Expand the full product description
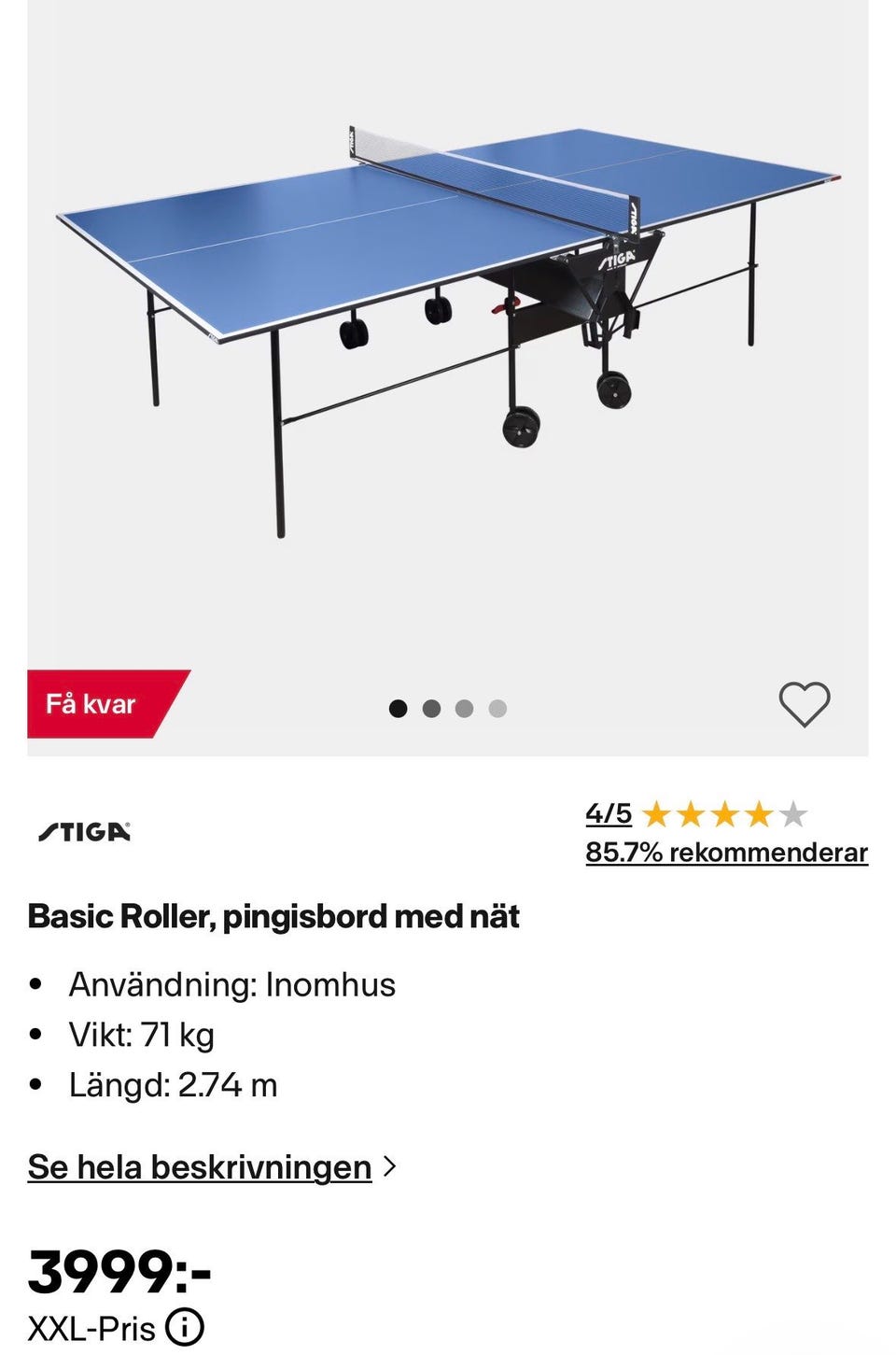896x1355 pixels. click(x=198, y=1166)
